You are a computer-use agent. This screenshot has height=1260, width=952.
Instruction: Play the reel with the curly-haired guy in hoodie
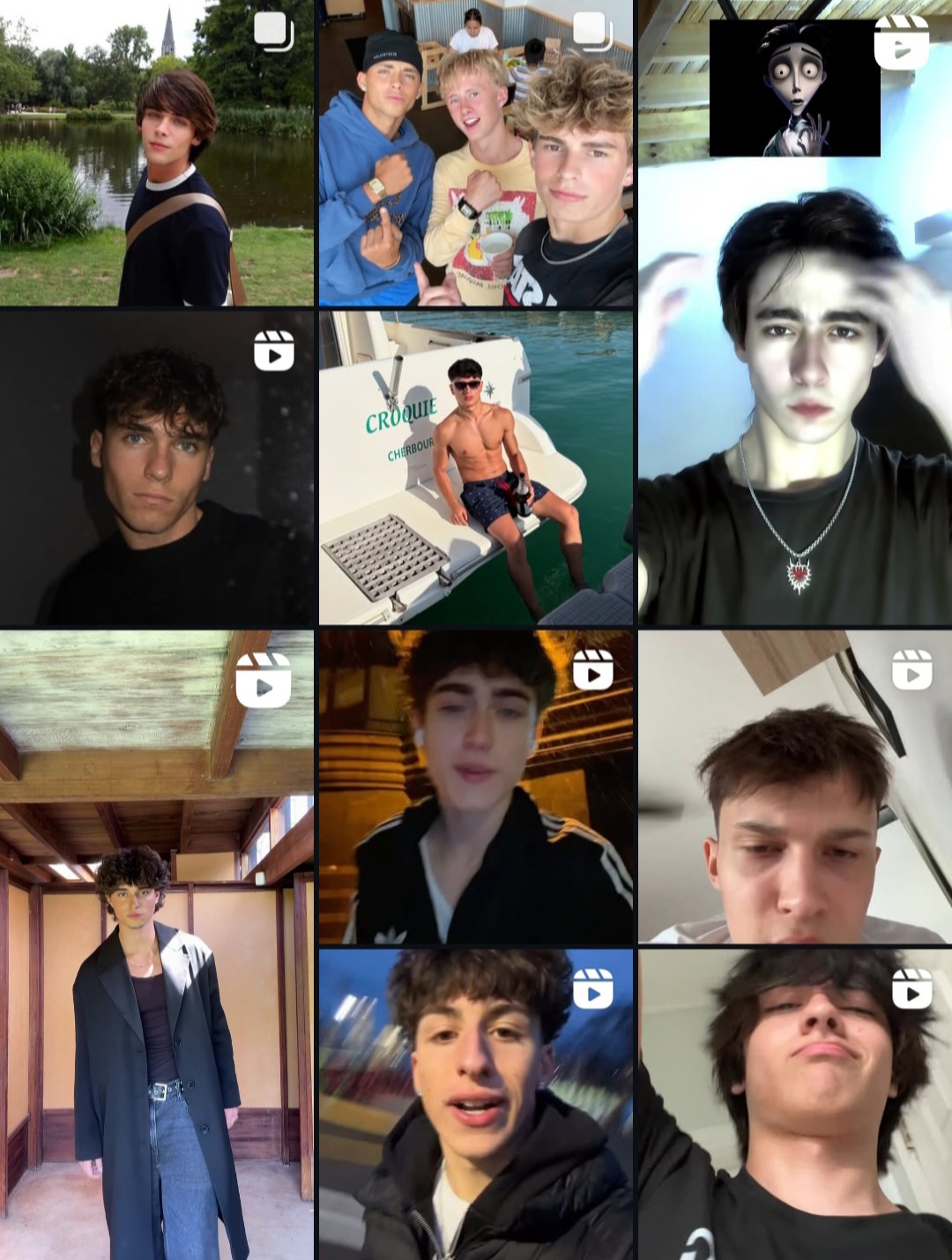(x=475, y=1104)
